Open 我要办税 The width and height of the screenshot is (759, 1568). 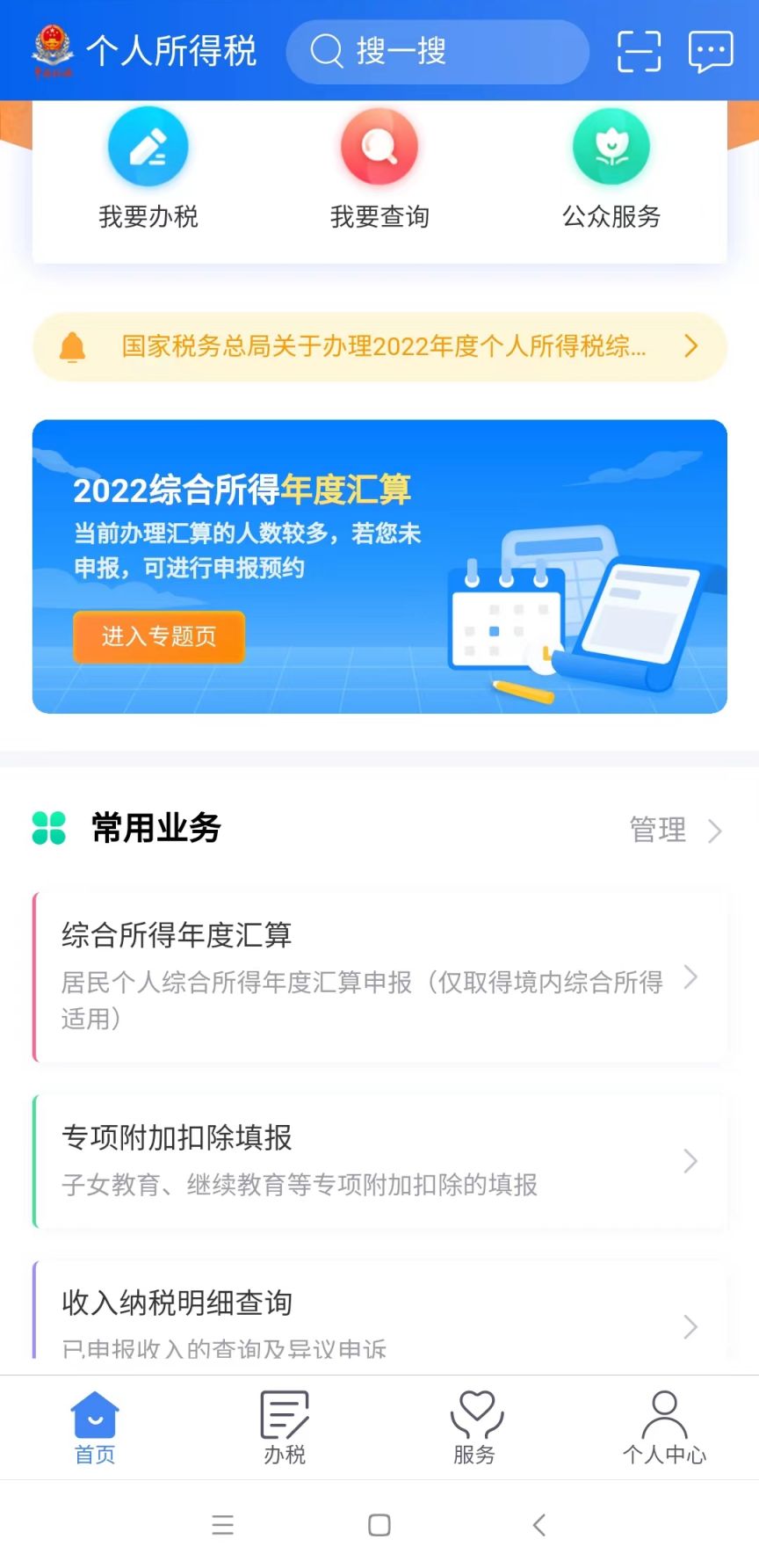coord(148,168)
